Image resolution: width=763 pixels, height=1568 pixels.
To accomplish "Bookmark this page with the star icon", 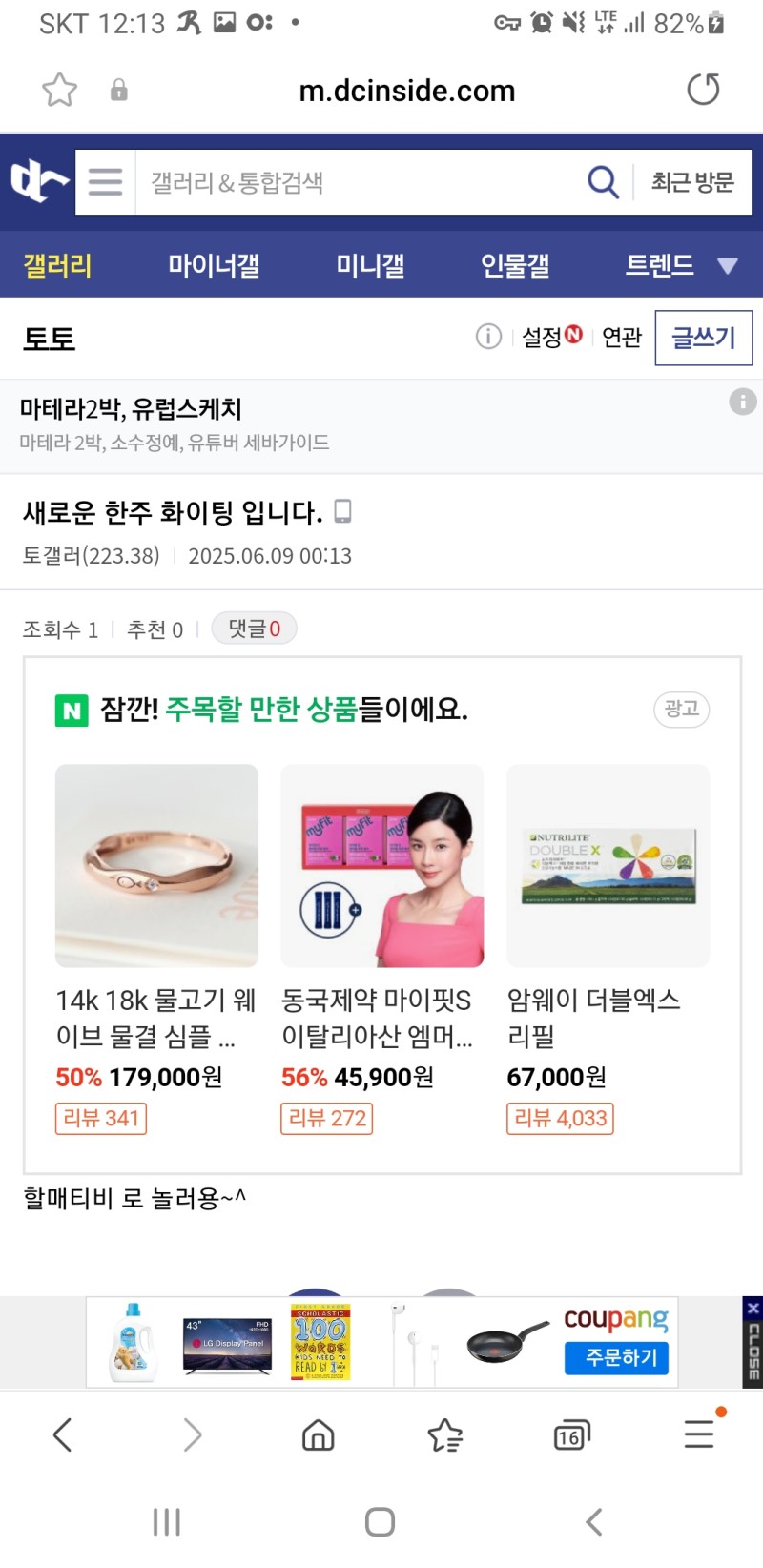I will (x=59, y=91).
